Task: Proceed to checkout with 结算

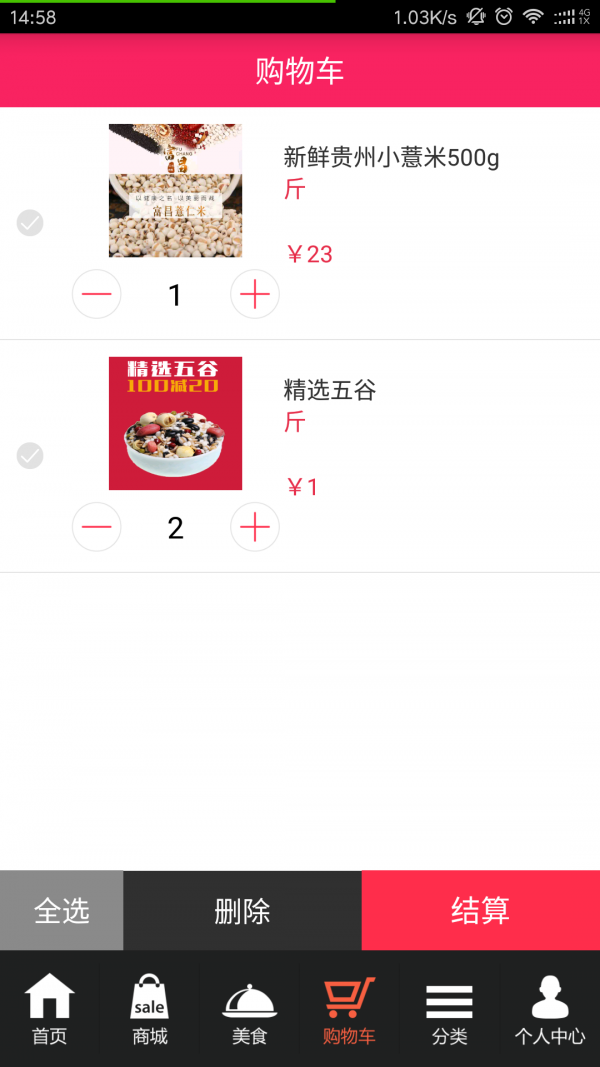Action: coord(480,910)
